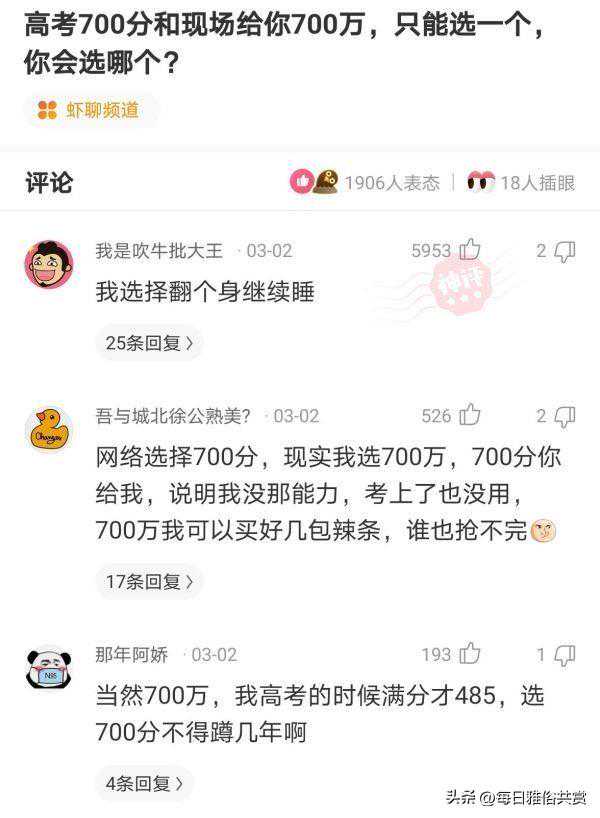Expand 17条回复 replies
Viewport: 600px width, 818px height.
pyautogui.click(x=149, y=581)
